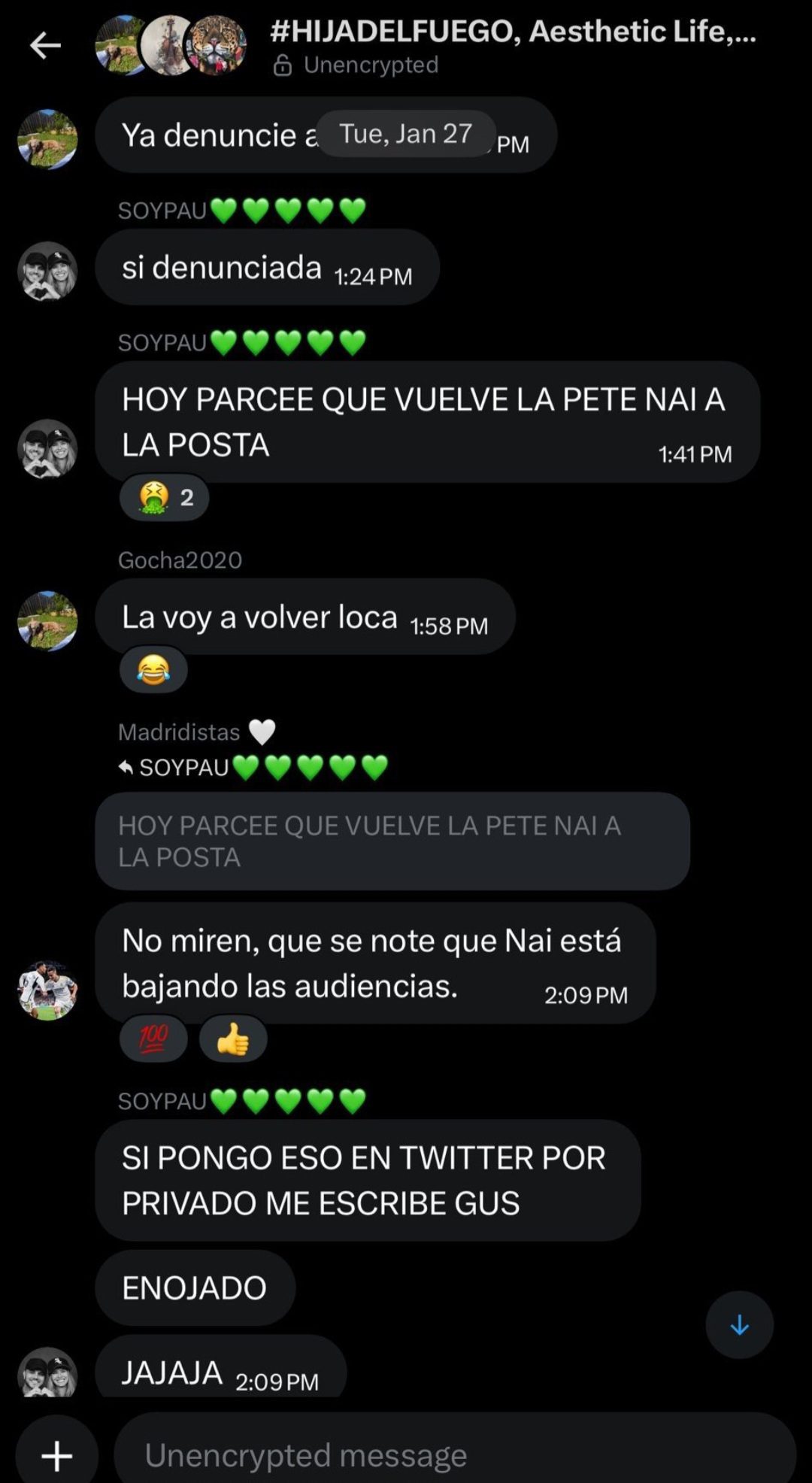Open Gocha2020's avatar beside 'La voy a volver loca'
This screenshot has width=812, height=1483.
coord(47,621)
